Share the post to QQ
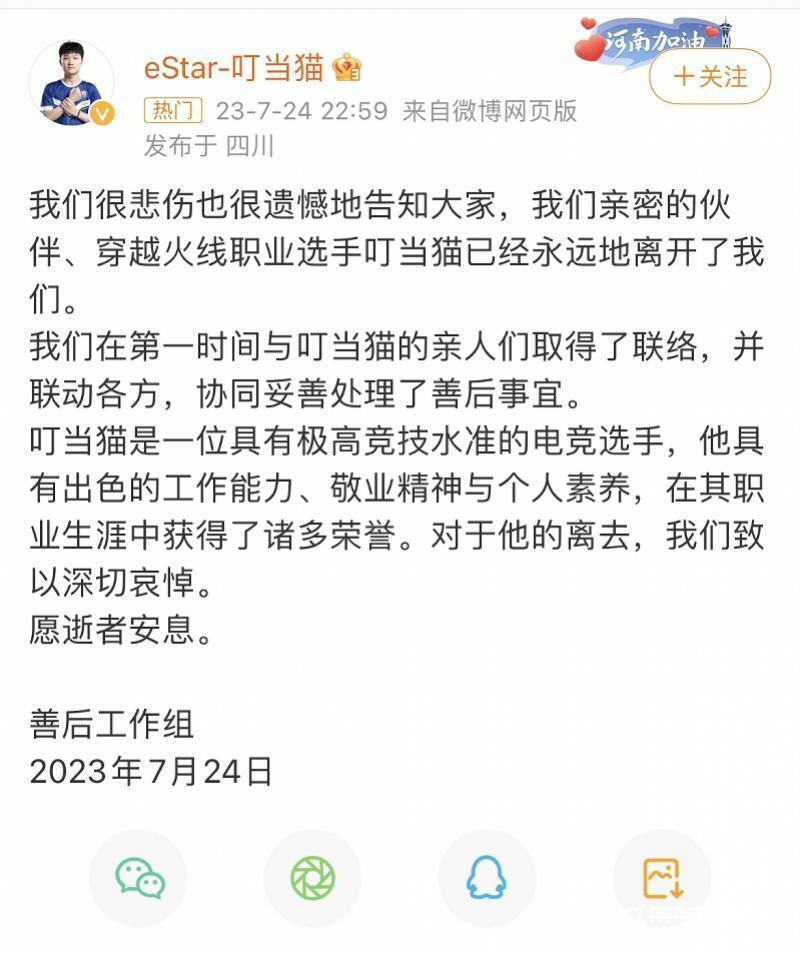 (x=487, y=878)
